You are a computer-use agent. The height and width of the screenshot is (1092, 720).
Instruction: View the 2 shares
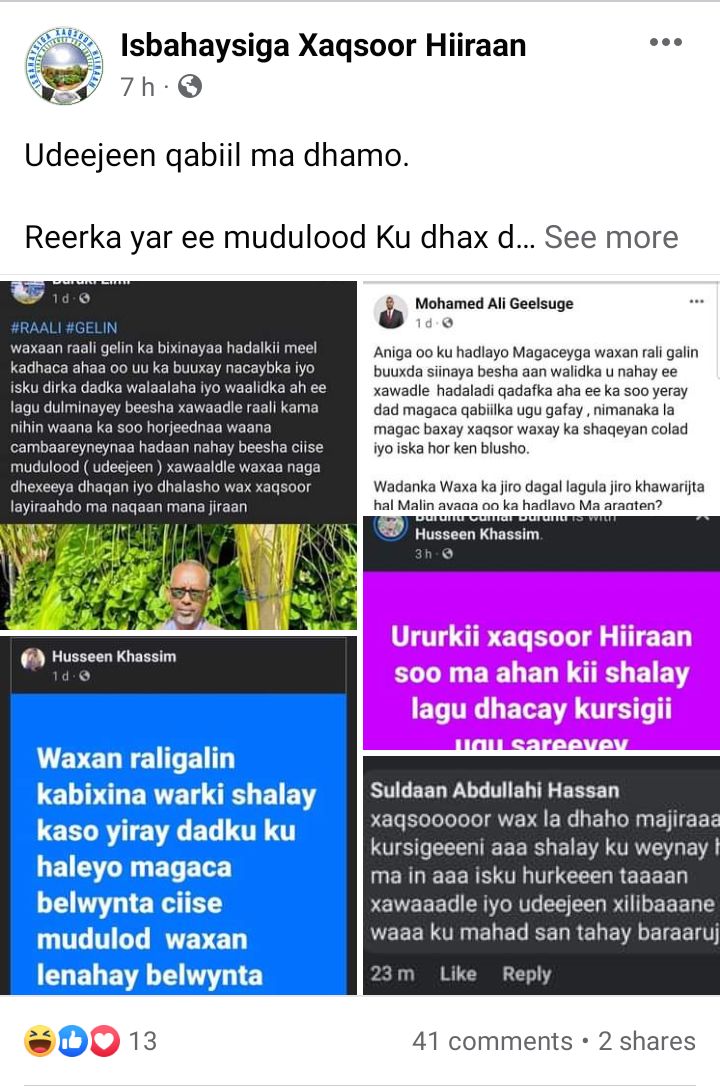[x=647, y=1041]
